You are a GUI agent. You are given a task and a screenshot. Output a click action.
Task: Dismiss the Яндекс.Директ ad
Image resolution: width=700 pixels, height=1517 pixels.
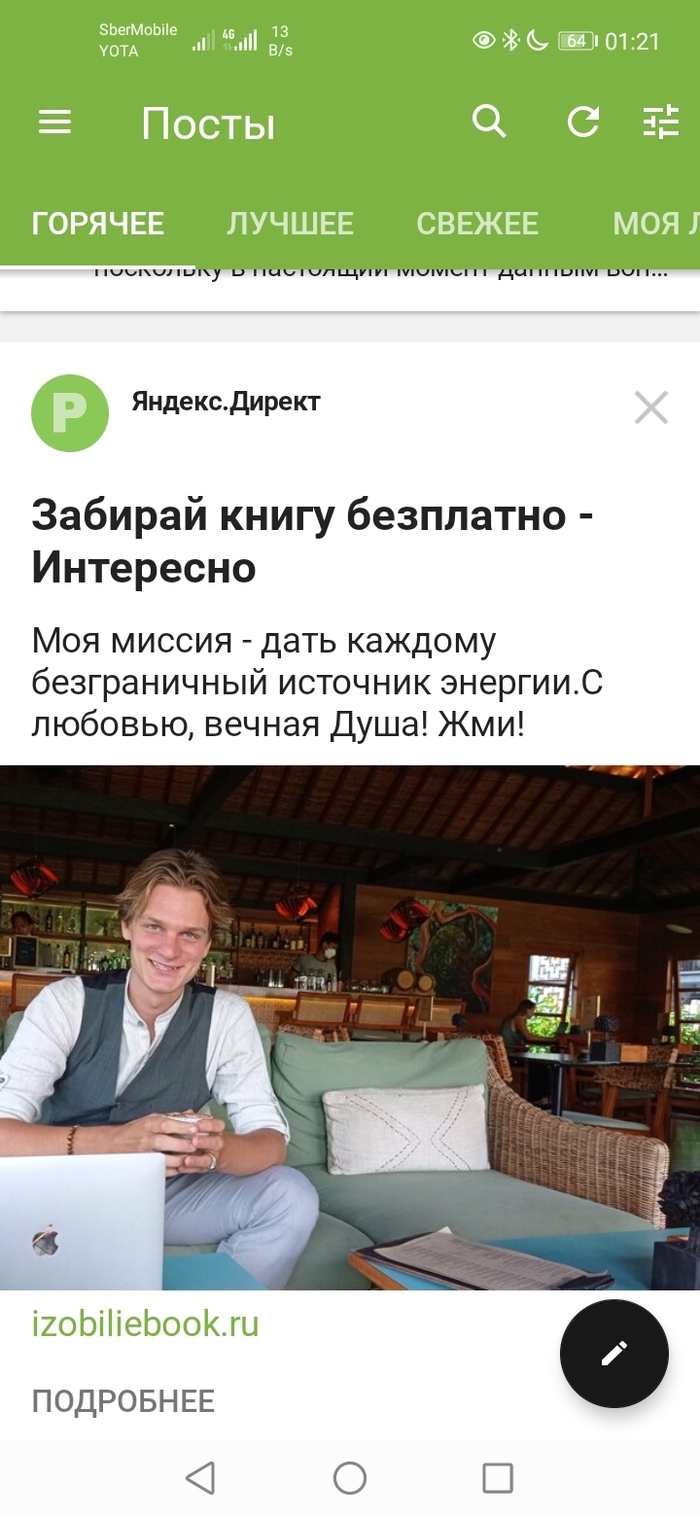pos(651,407)
